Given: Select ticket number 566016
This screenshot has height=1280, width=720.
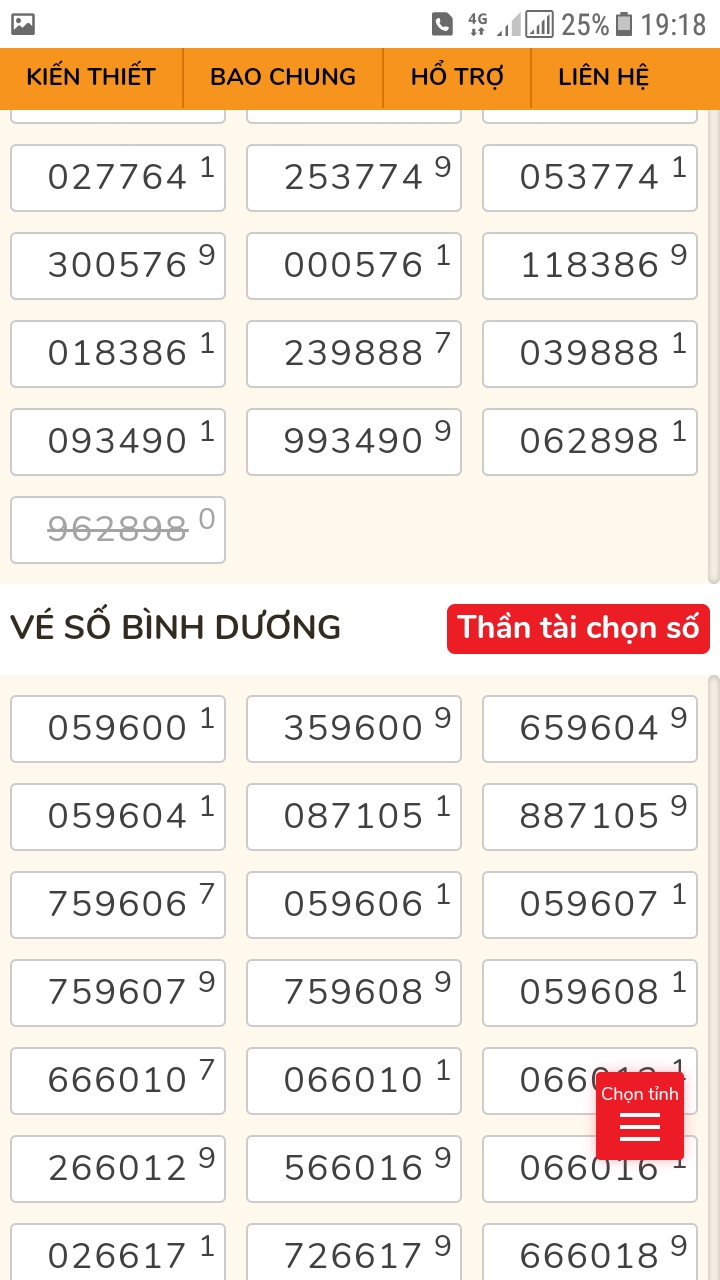Looking at the screenshot, I should tap(354, 1169).
